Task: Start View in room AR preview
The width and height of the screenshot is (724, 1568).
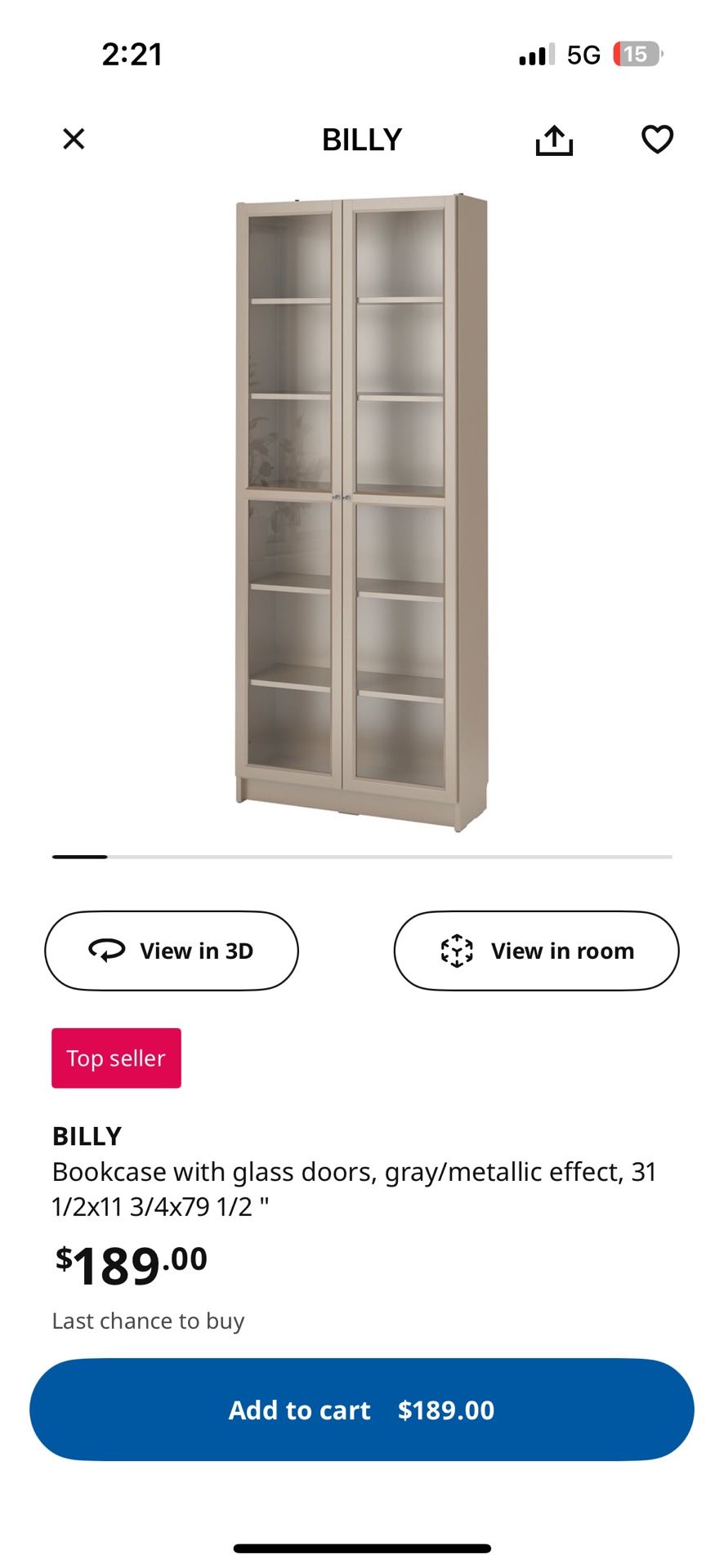Action: coord(536,951)
